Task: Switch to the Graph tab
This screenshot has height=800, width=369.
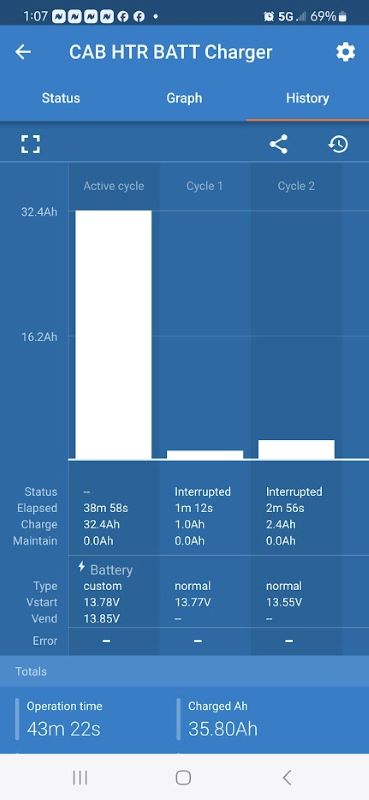Action: click(x=184, y=98)
